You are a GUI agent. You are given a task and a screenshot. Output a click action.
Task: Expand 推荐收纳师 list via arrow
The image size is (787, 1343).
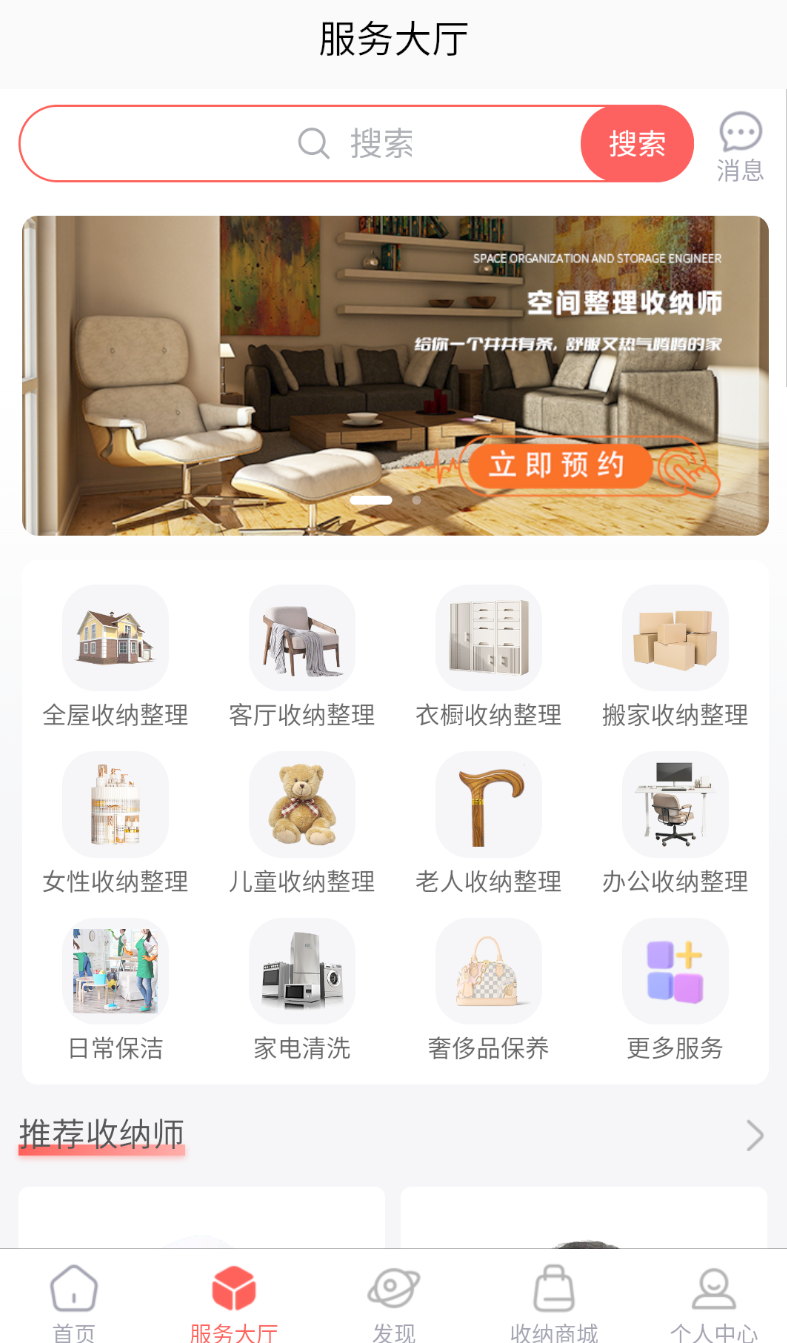tap(754, 1135)
